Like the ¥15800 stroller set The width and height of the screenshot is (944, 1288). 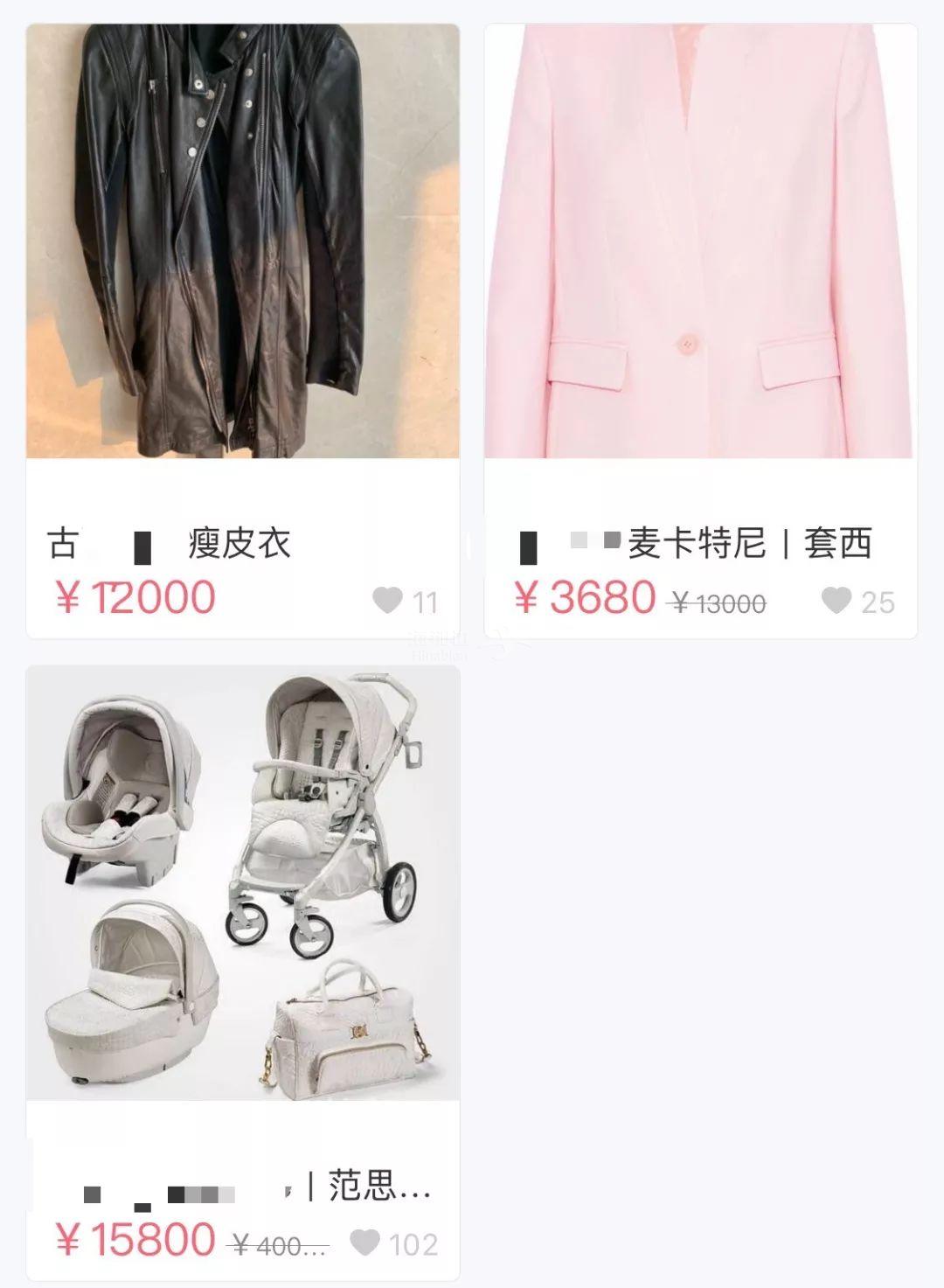pyautogui.click(x=364, y=1243)
